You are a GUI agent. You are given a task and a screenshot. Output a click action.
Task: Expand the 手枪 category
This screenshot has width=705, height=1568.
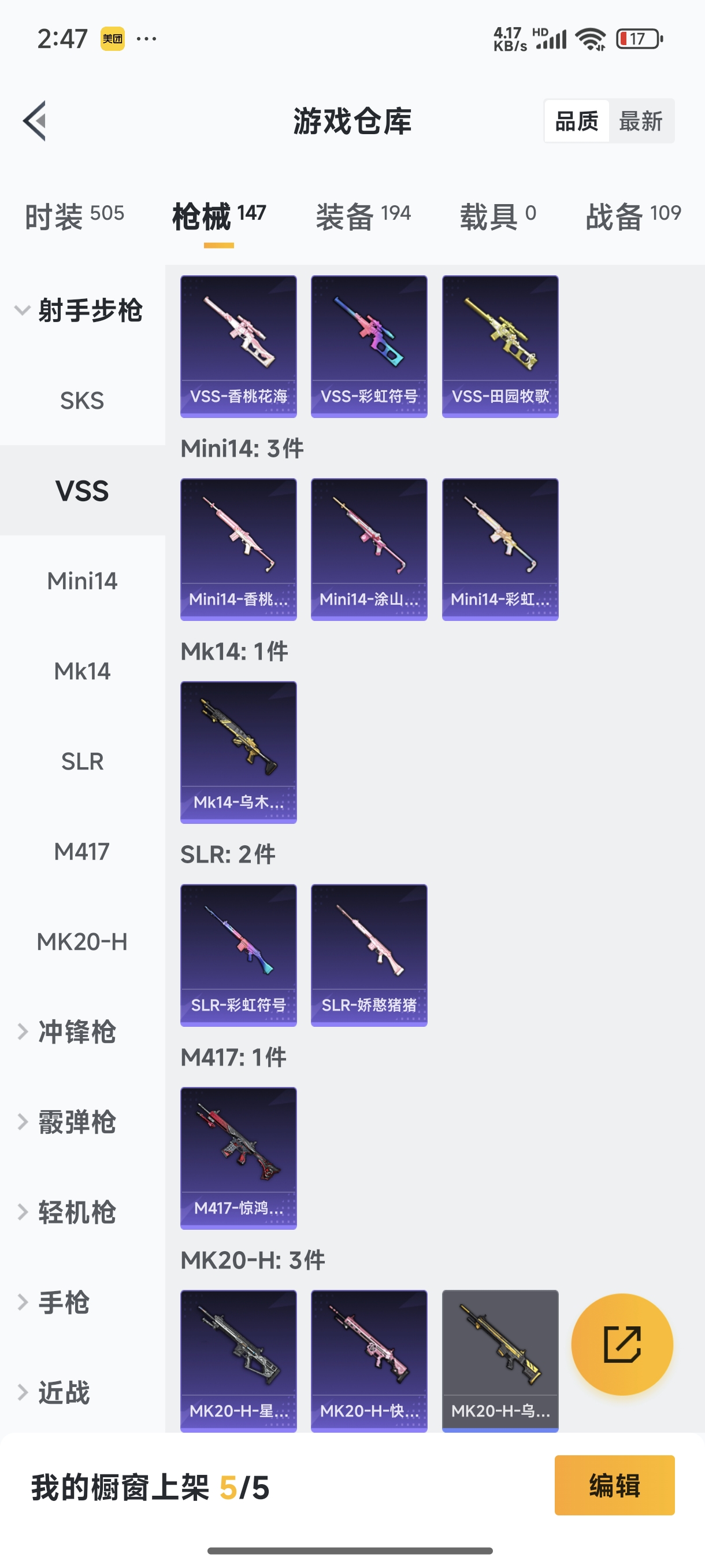tap(64, 1303)
